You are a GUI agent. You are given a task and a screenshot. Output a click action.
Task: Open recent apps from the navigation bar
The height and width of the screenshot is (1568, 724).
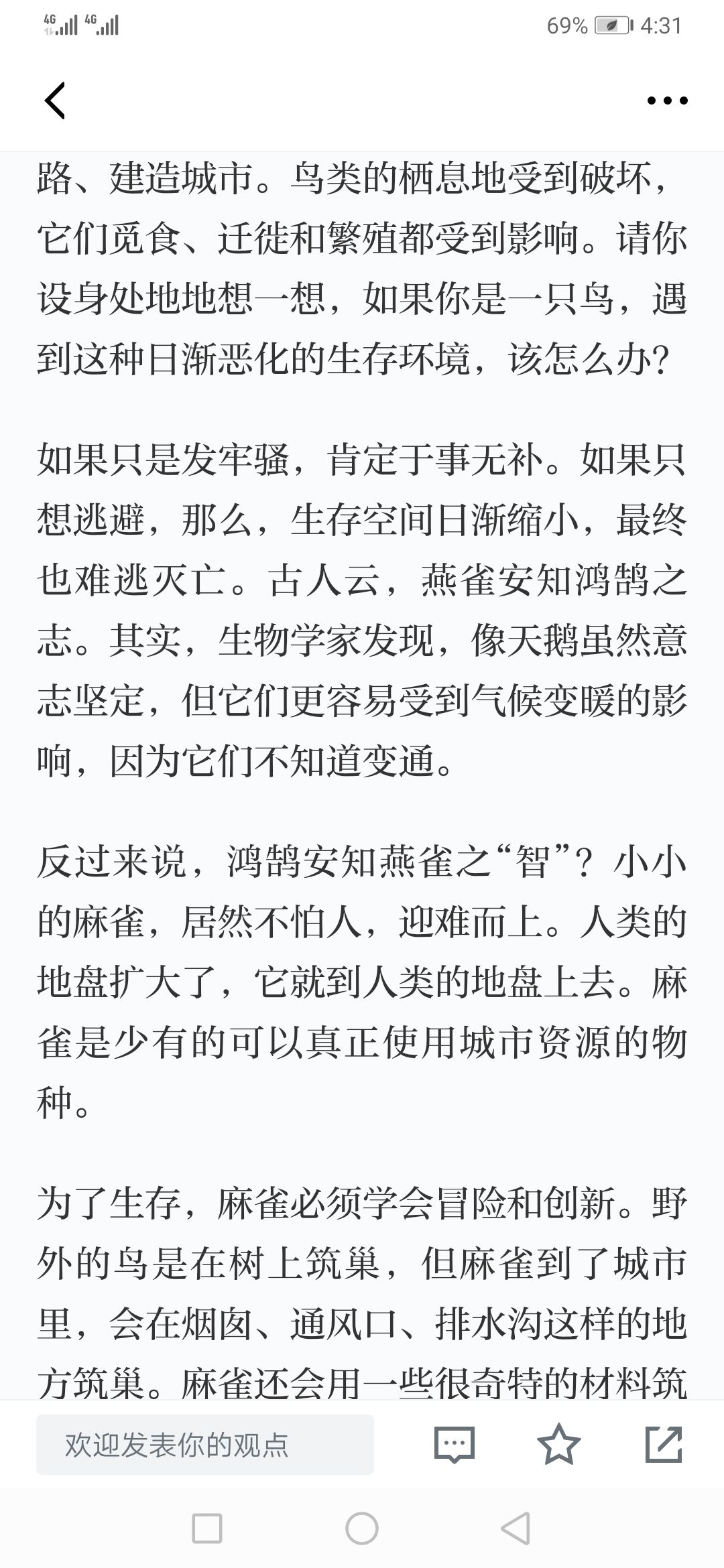click(x=207, y=1528)
